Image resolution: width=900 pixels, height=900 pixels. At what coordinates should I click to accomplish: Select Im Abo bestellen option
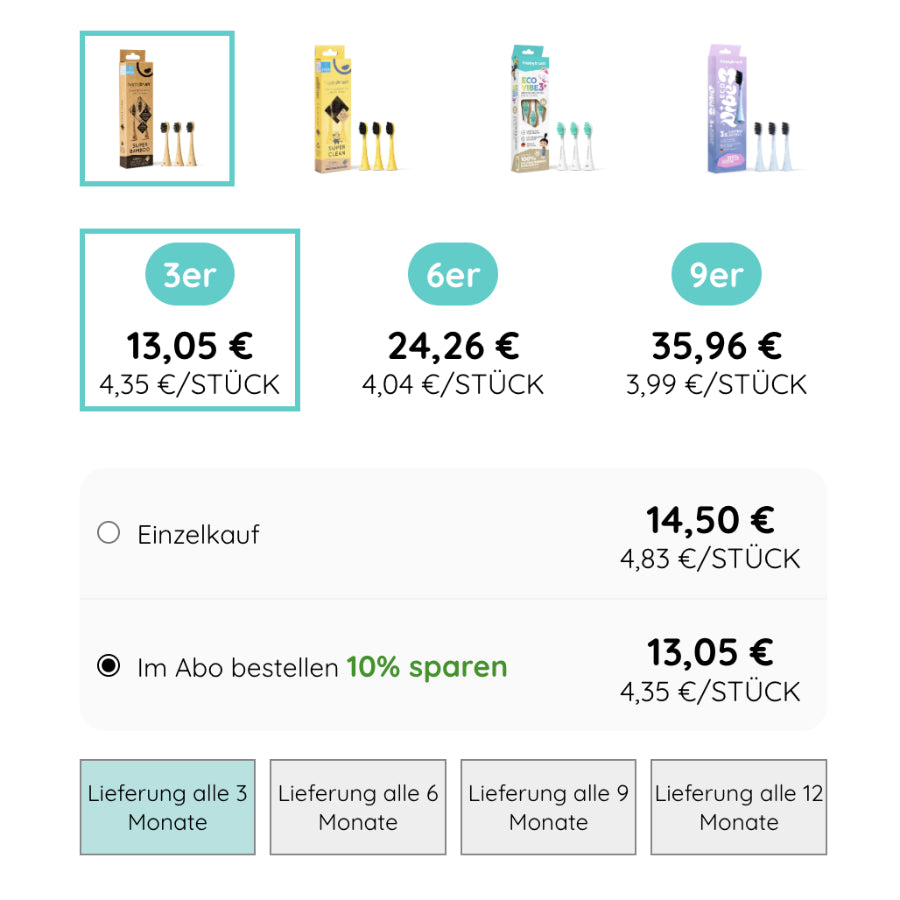click(109, 666)
